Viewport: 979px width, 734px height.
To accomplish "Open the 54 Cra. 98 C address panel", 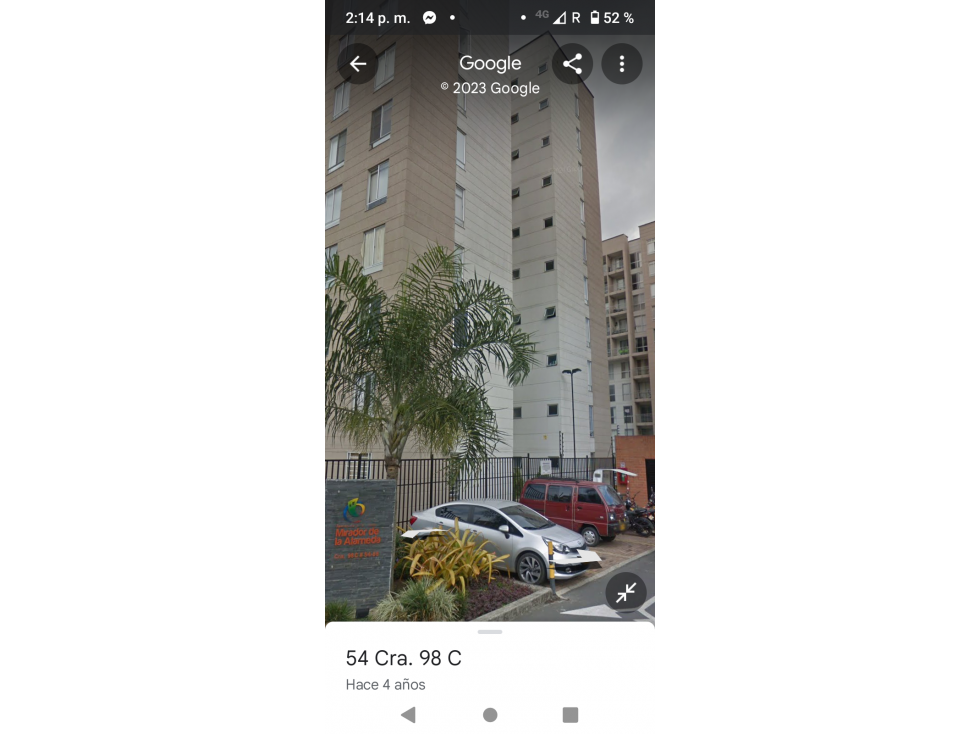I will point(404,658).
